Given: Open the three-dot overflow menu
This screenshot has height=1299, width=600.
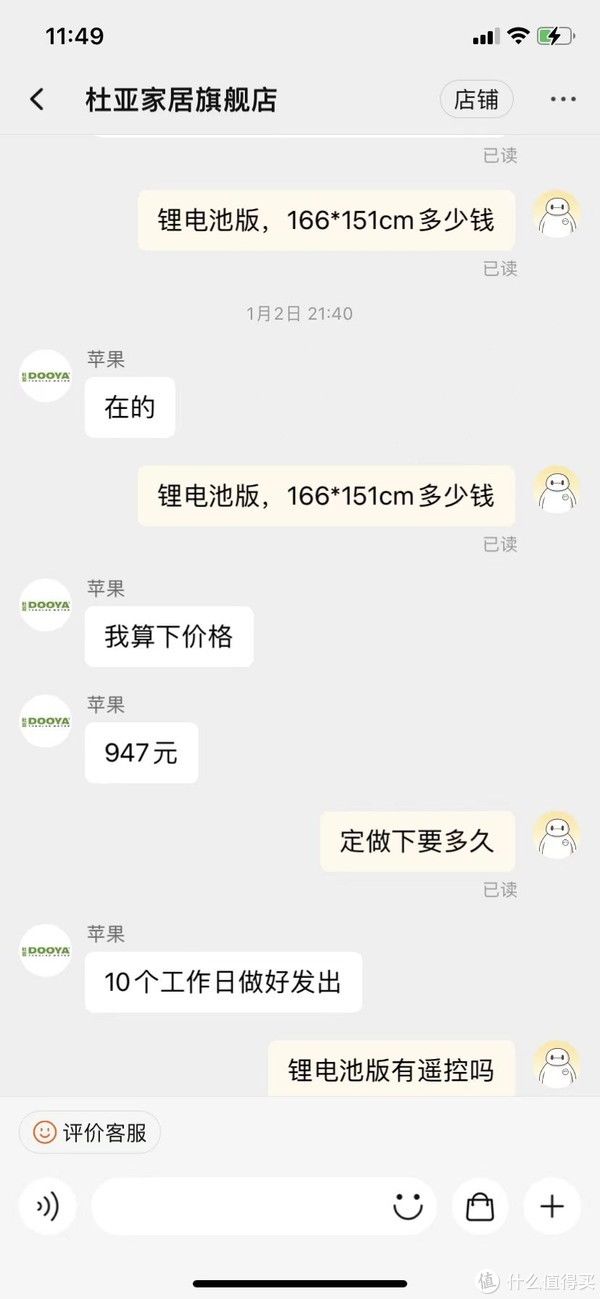Looking at the screenshot, I should coord(563,99).
